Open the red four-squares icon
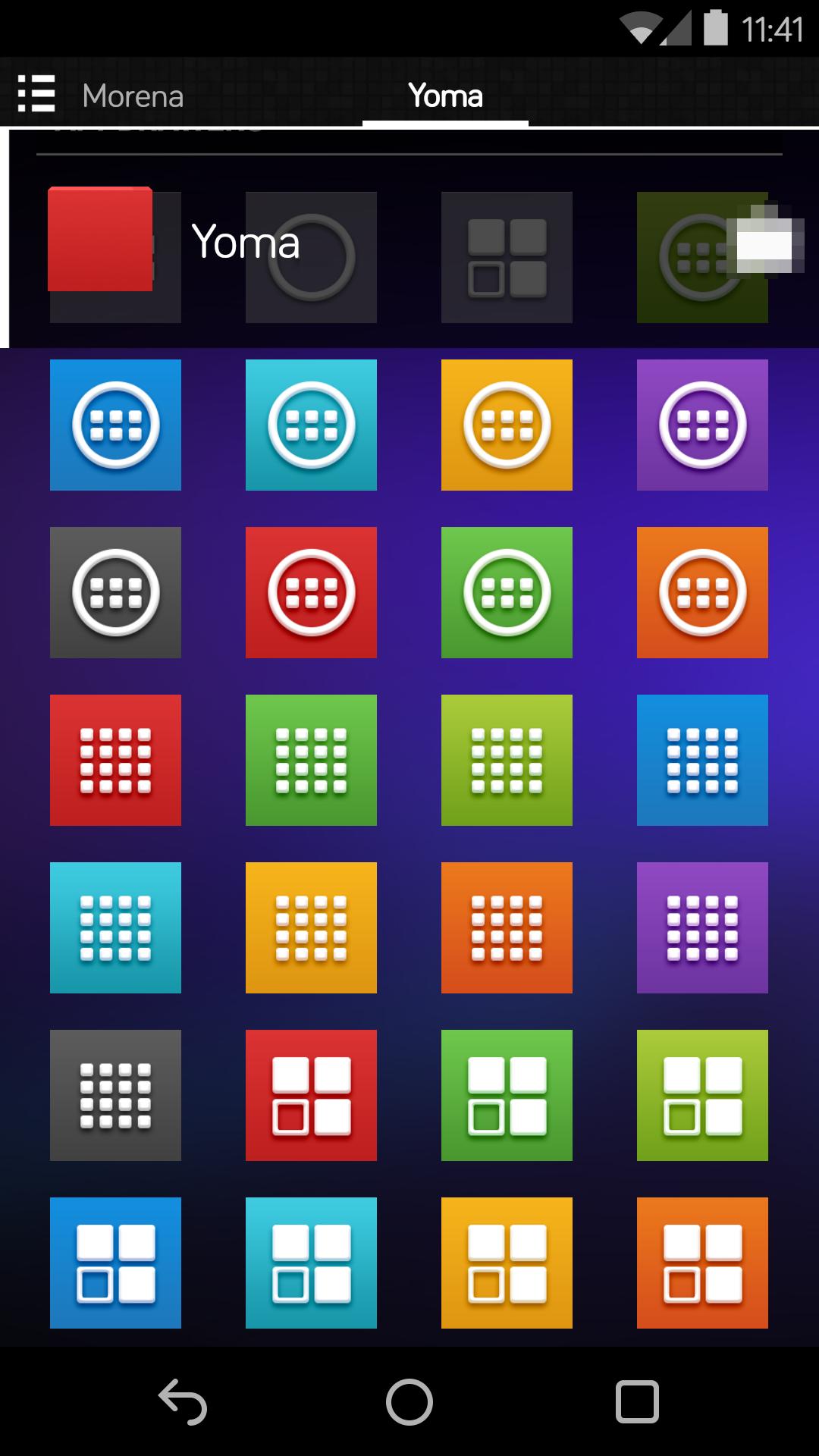Screen dimensions: 819x1456 click(311, 1095)
